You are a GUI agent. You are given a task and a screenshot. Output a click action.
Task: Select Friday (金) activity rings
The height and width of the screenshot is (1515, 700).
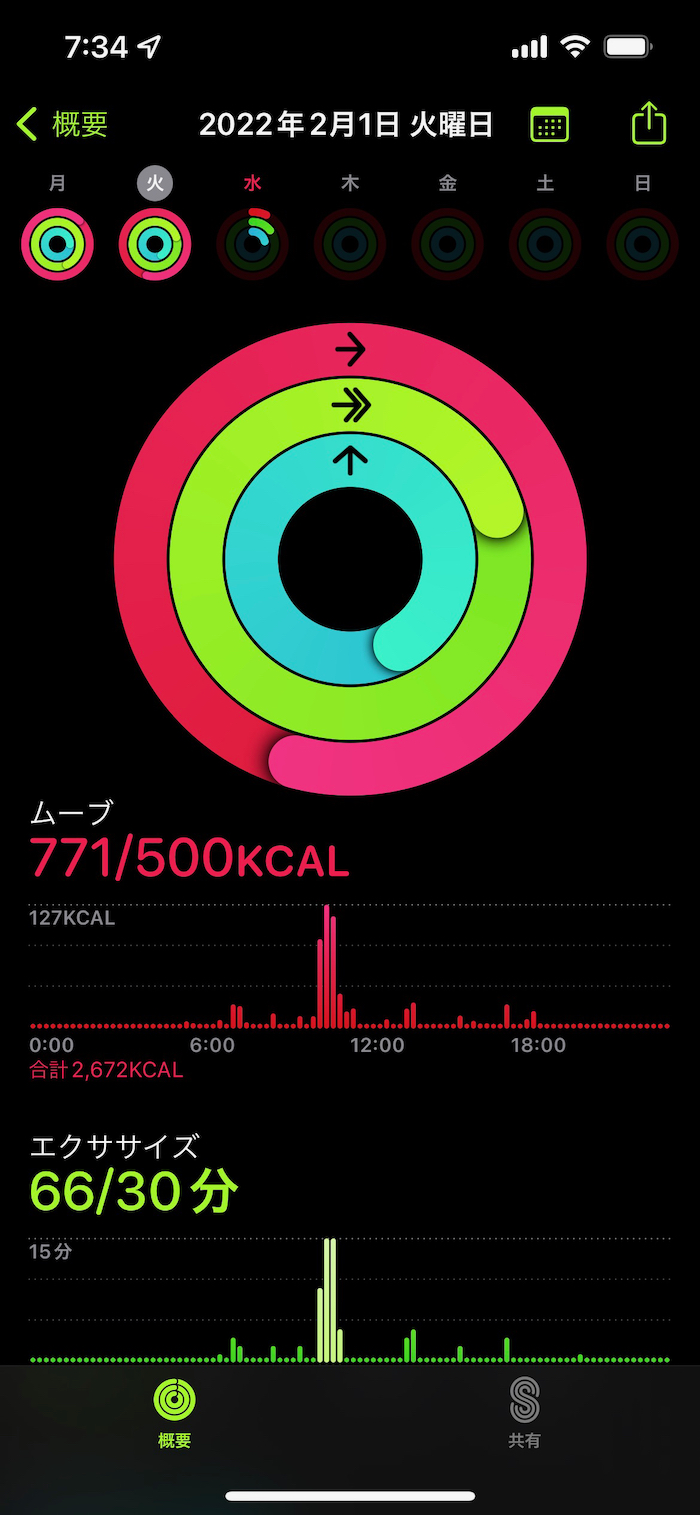pos(448,244)
